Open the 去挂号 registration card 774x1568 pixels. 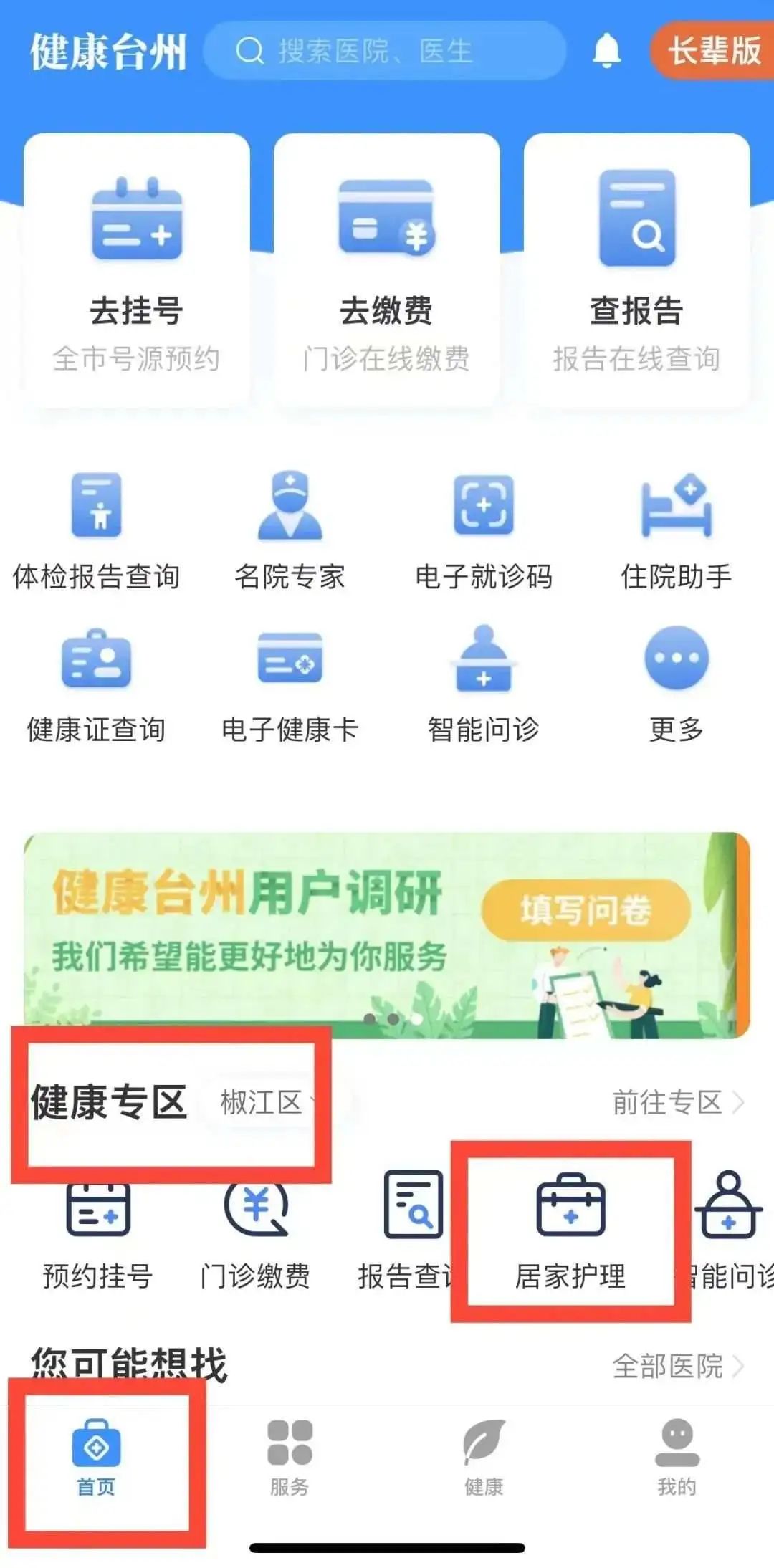137,272
